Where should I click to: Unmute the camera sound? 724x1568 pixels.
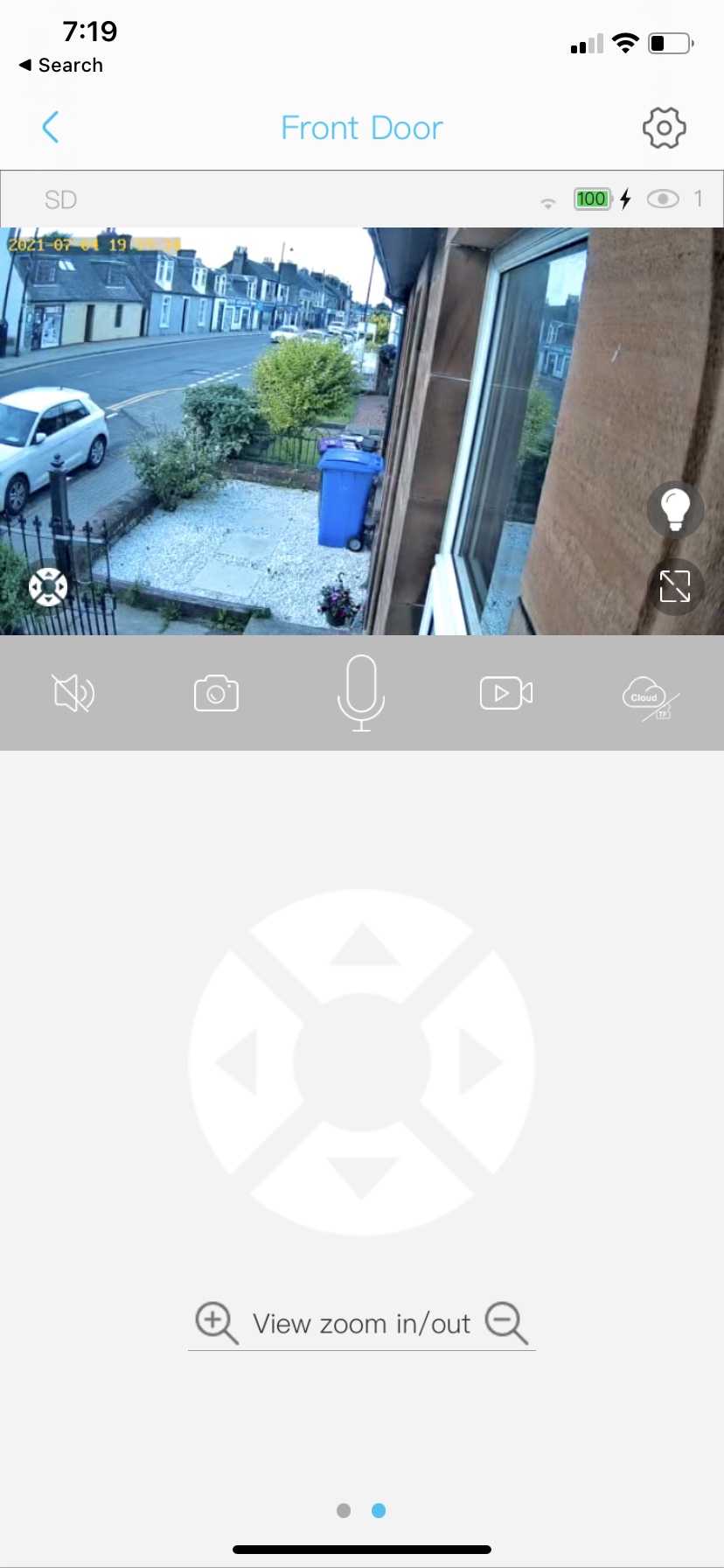pyautogui.click(x=73, y=693)
